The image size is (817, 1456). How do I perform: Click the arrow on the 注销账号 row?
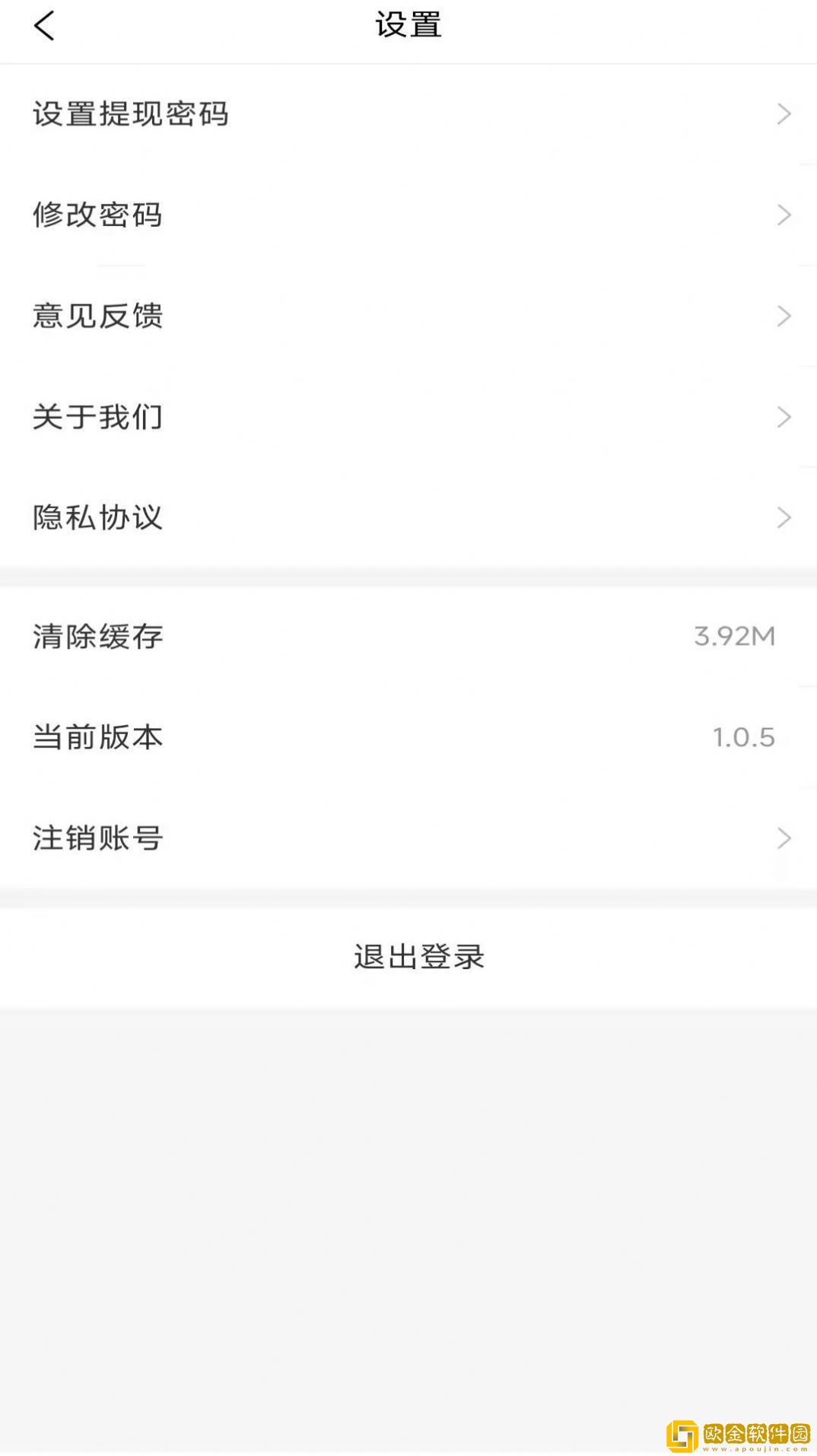pos(784,838)
